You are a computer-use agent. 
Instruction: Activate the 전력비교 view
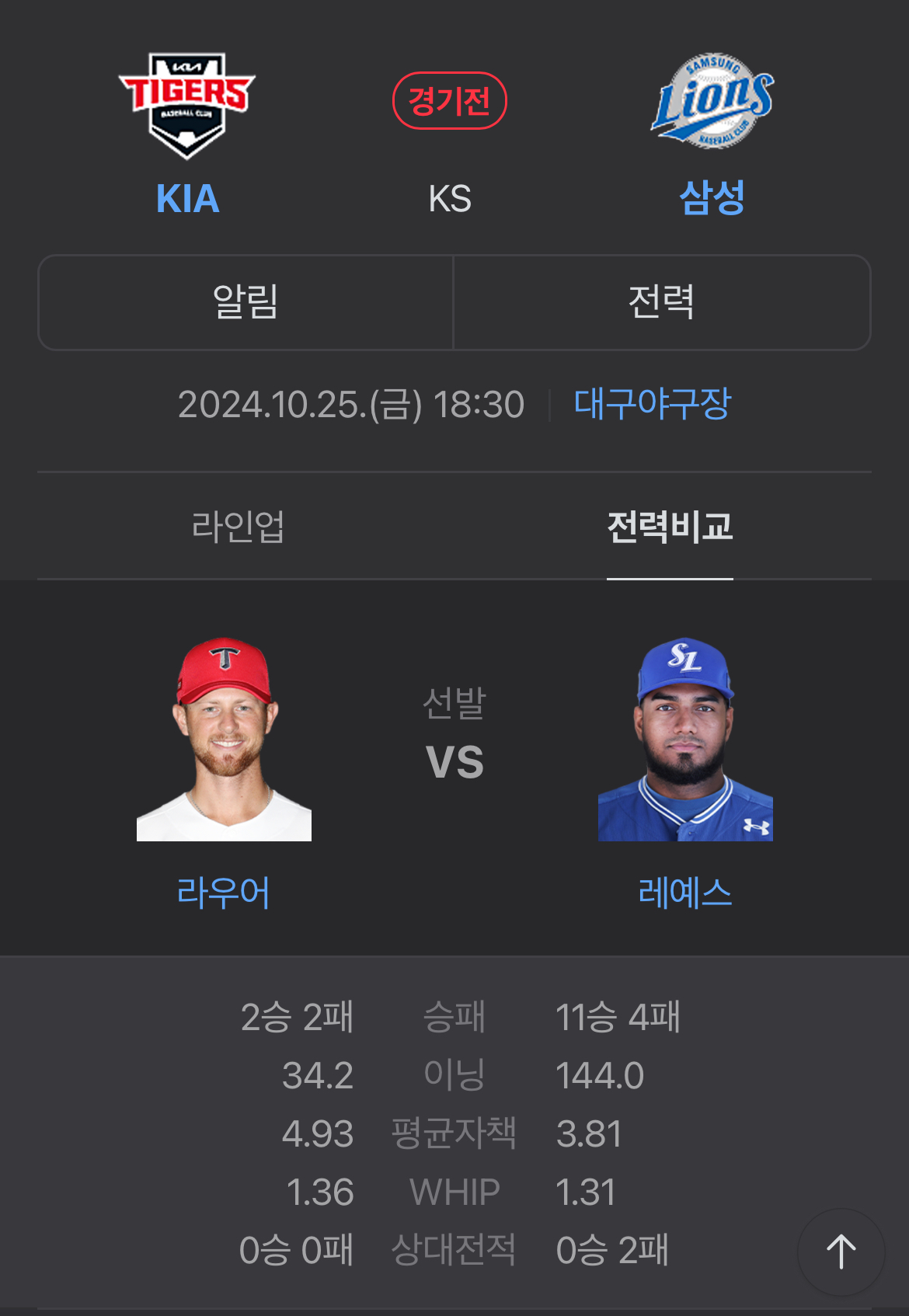point(670,527)
